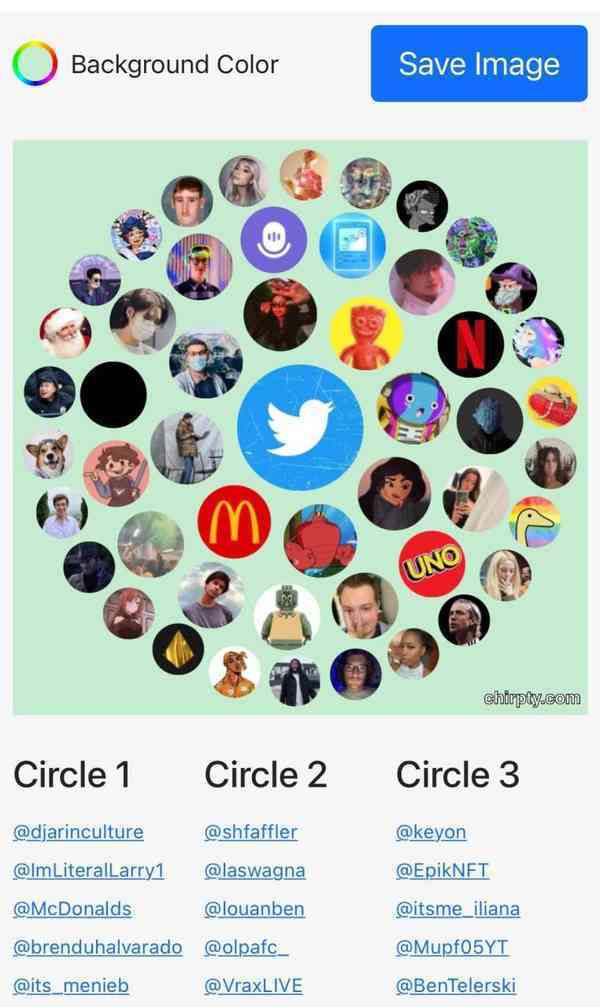Open the @its_menieb link
The height and width of the screenshot is (1007, 600).
[x=71, y=985]
